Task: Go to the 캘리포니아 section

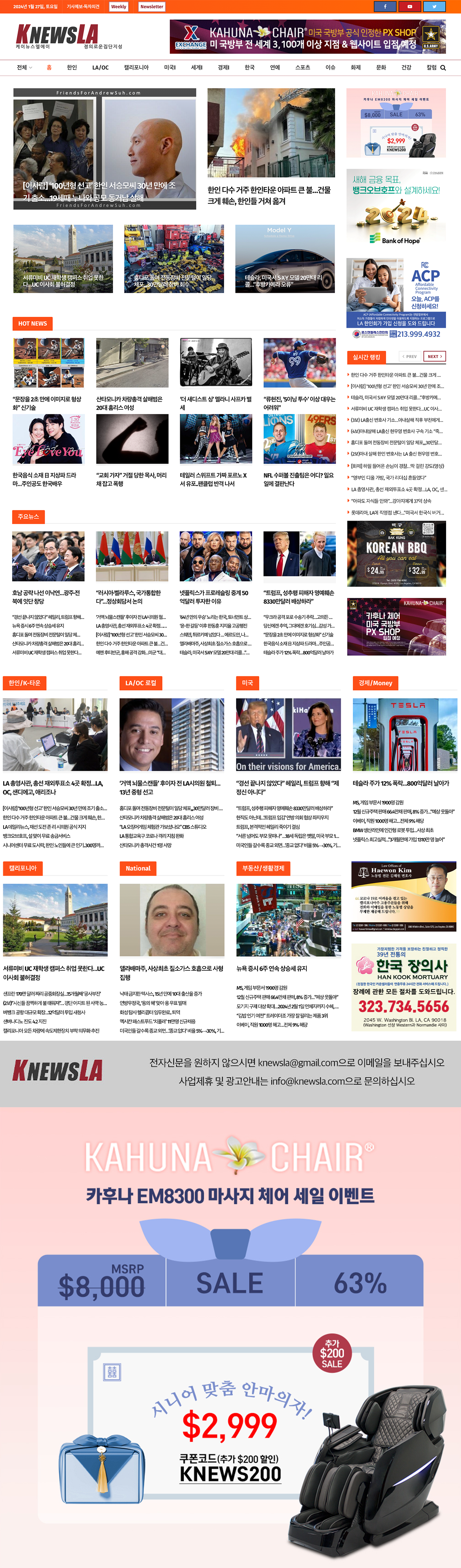Action: pos(136,68)
